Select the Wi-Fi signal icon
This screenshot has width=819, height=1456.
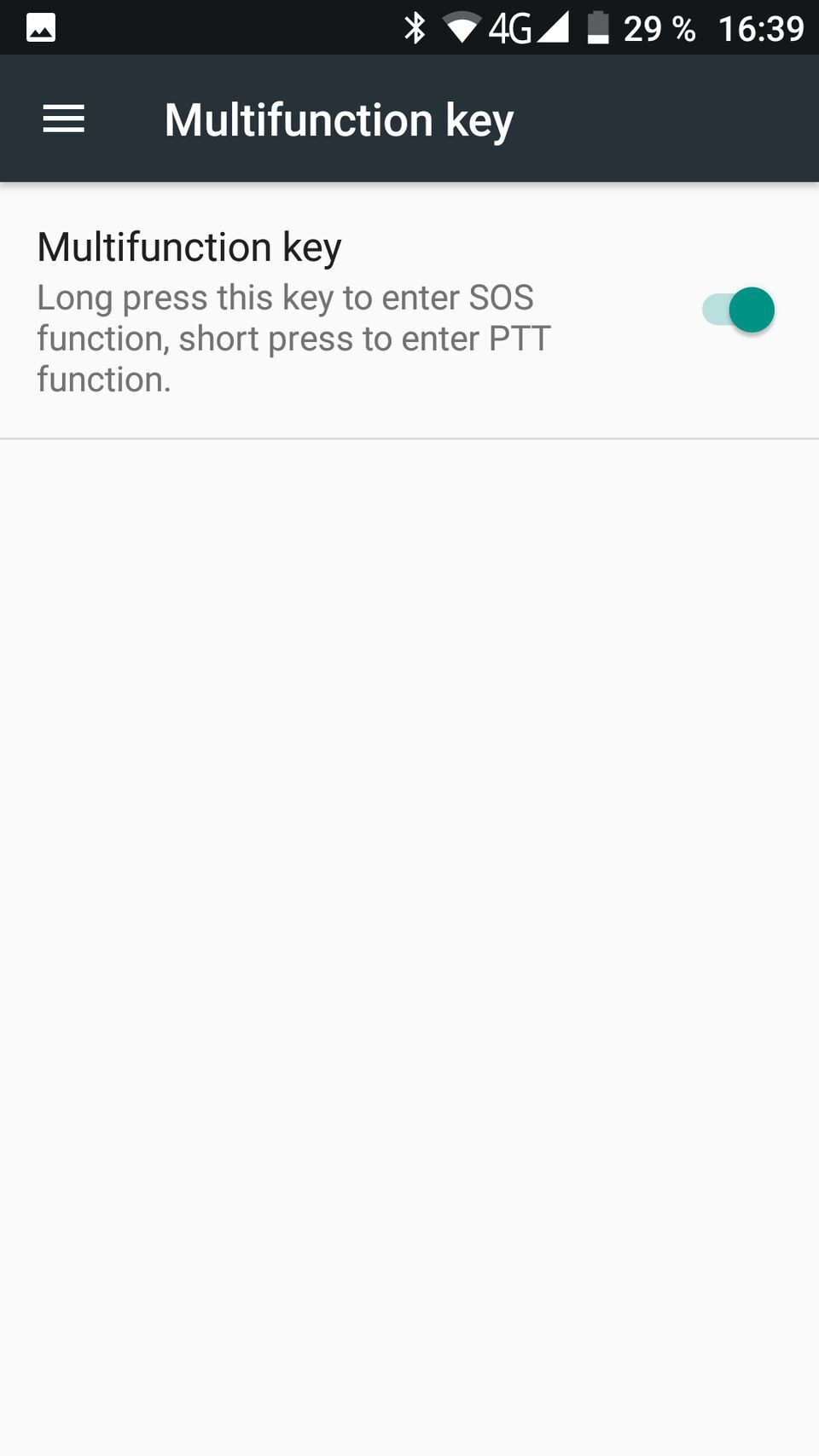click(x=462, y=27)
